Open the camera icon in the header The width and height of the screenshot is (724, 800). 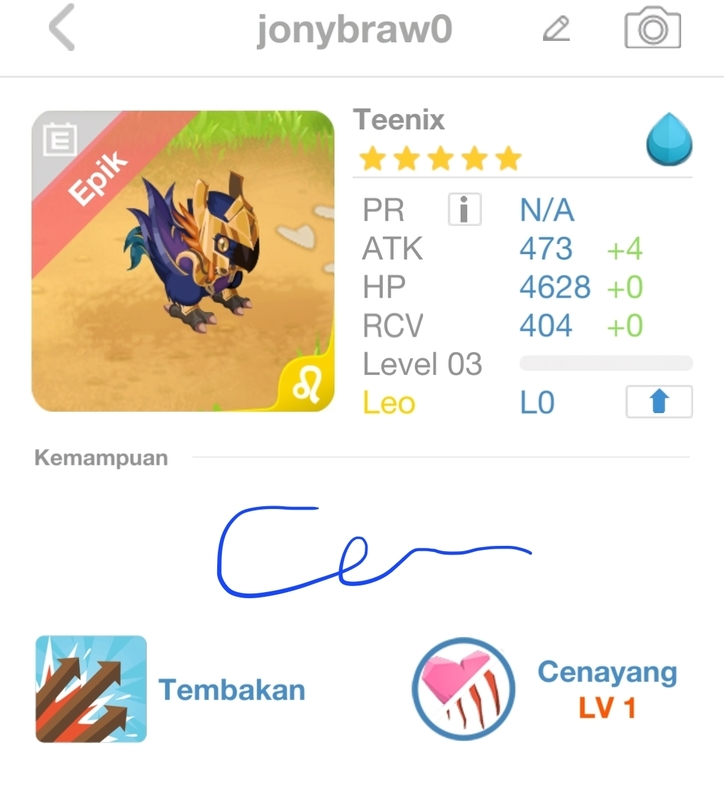click(x=652, y=29)
